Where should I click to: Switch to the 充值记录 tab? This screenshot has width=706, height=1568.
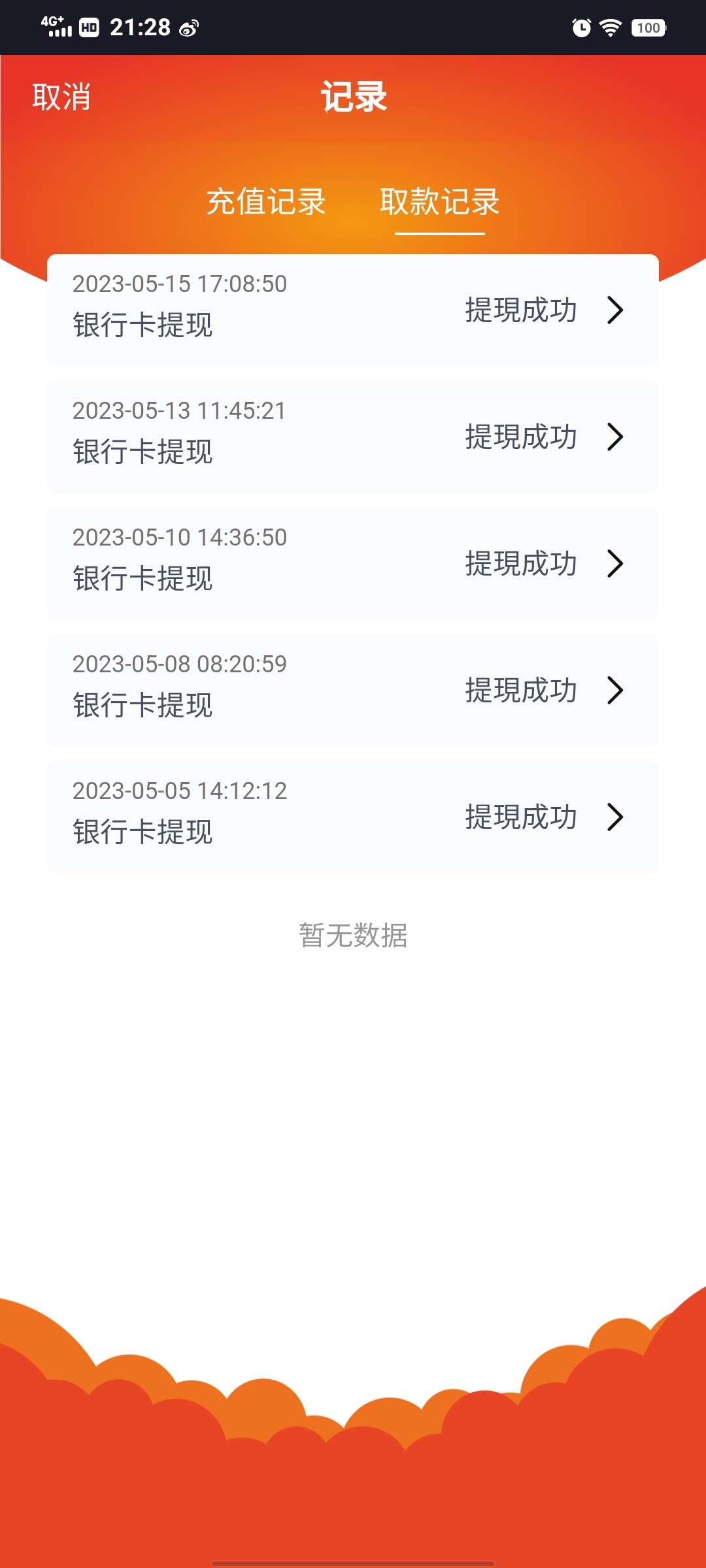pyautogui.click(x=266, y=201)
